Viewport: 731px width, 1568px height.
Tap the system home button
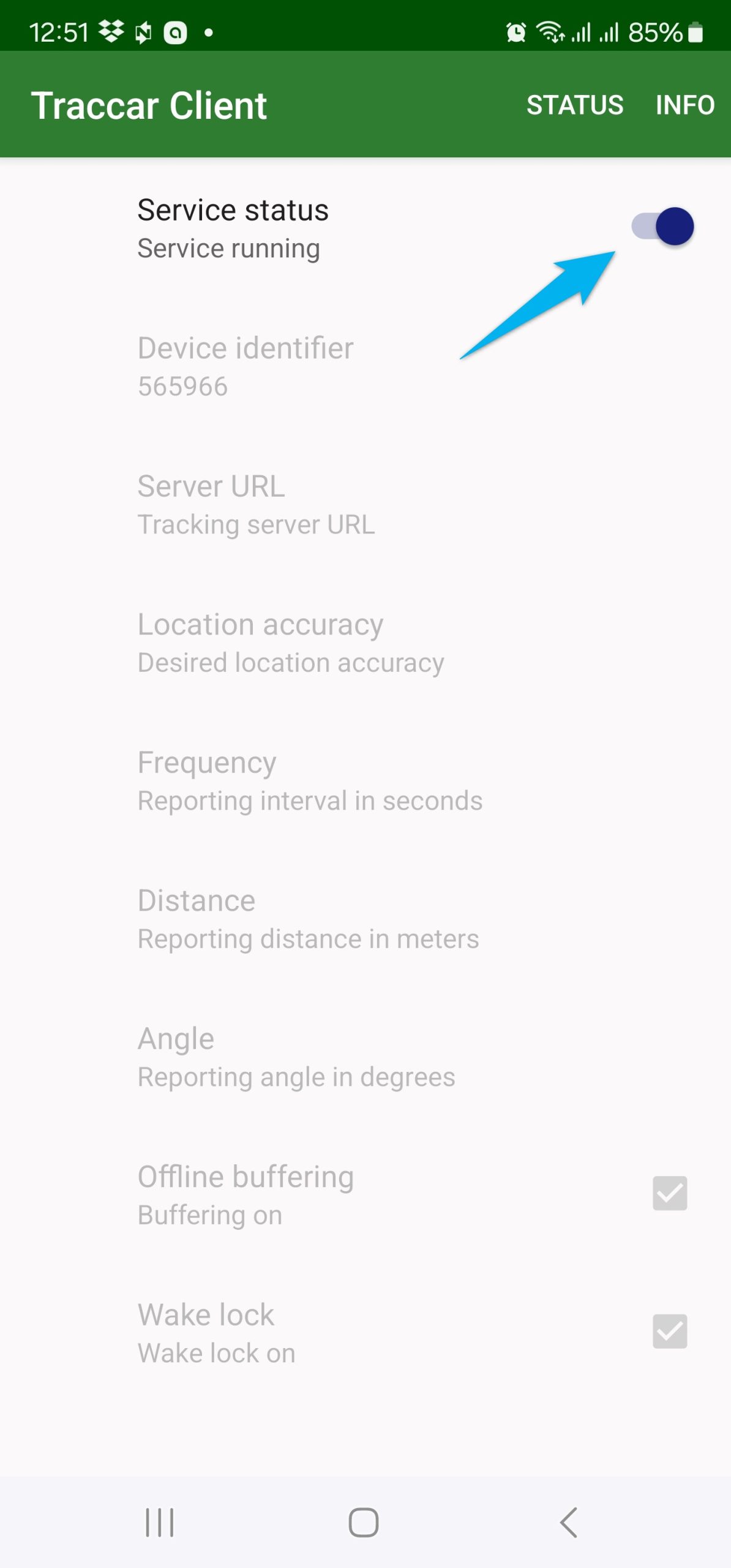(364, 1522)
